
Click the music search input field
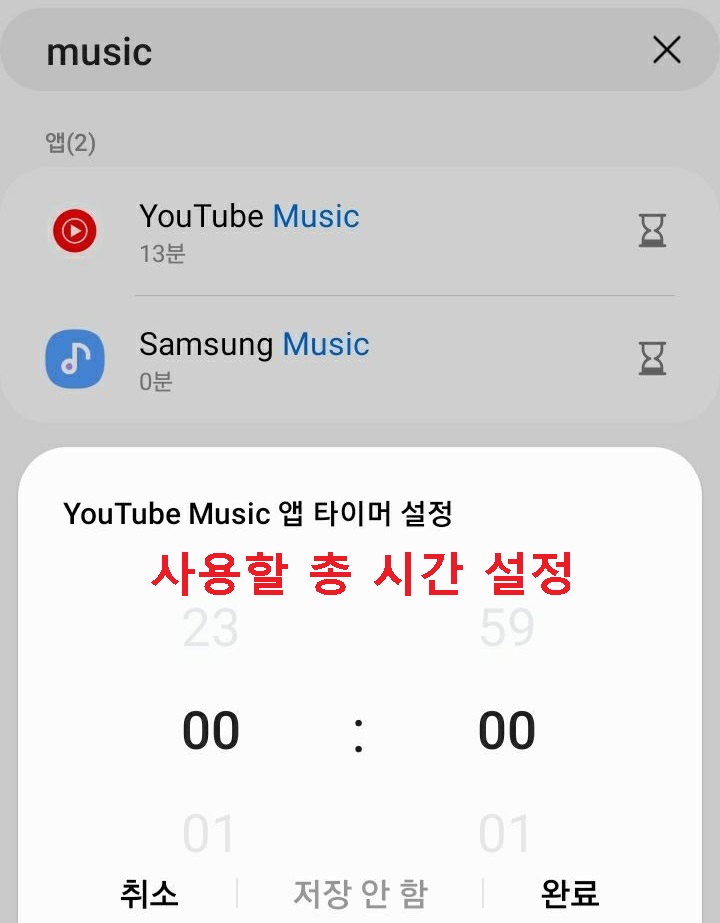(300, 50)
